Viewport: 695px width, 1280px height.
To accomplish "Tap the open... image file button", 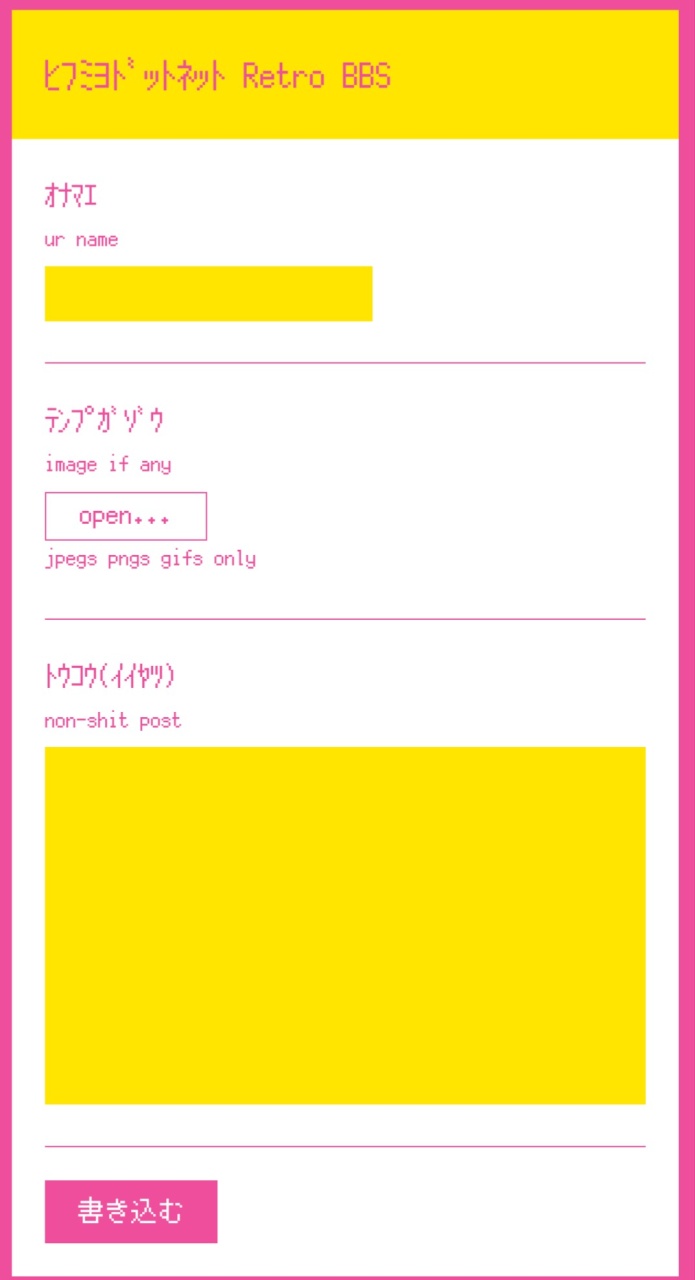I will [126, 516].
